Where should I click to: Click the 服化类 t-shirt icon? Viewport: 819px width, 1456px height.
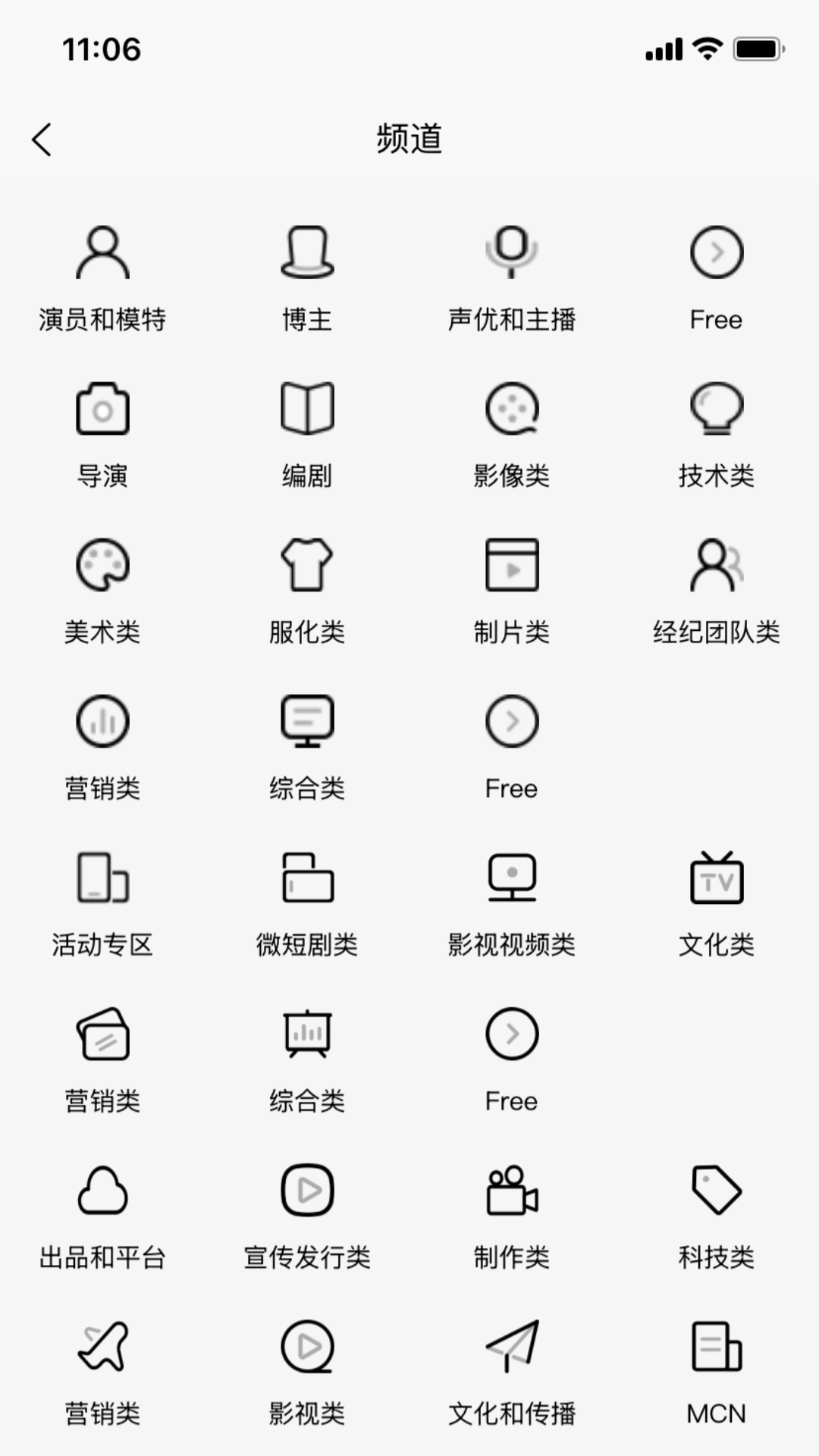click(x=307, y=565)
